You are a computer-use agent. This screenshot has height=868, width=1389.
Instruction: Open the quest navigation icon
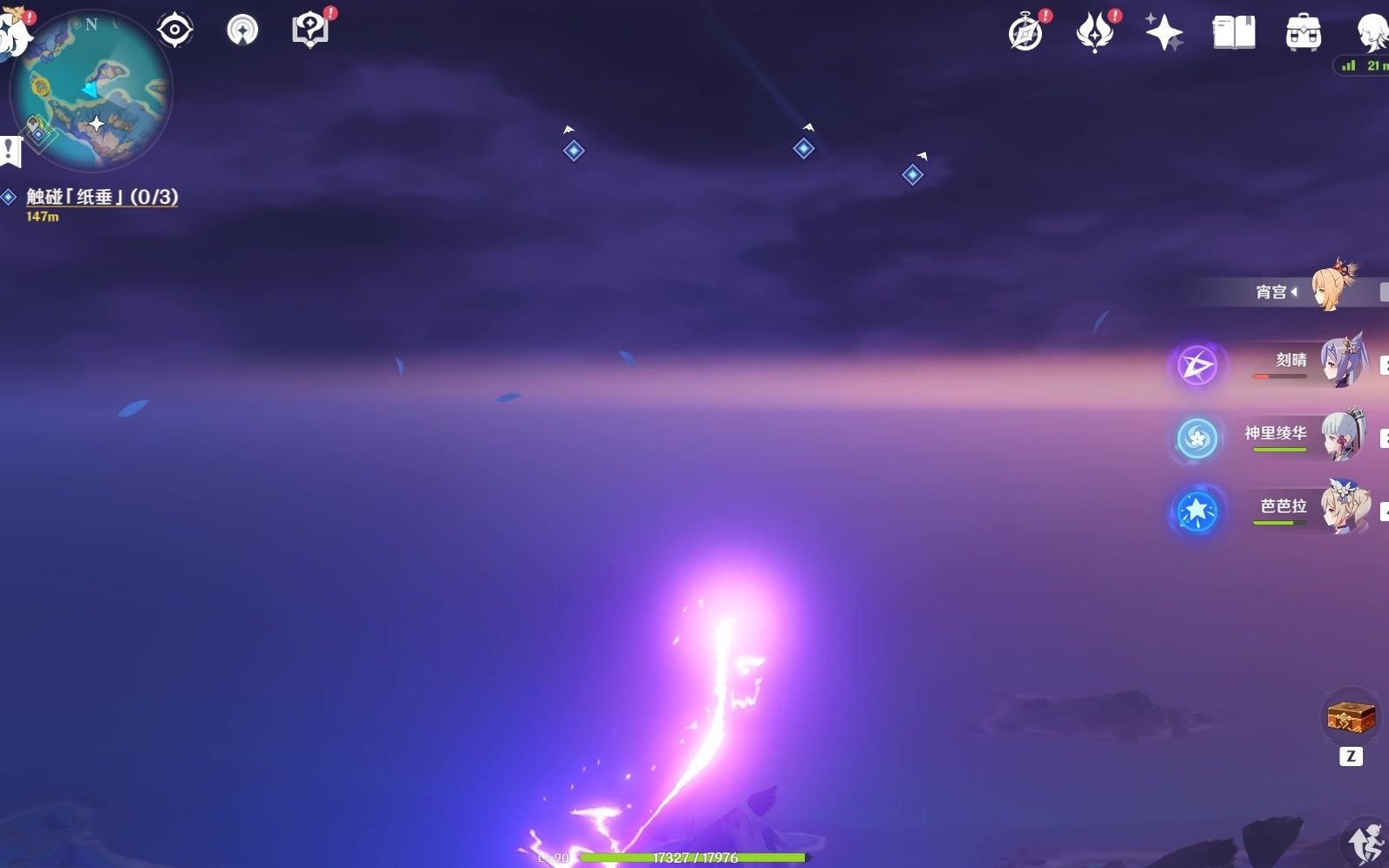242,31
